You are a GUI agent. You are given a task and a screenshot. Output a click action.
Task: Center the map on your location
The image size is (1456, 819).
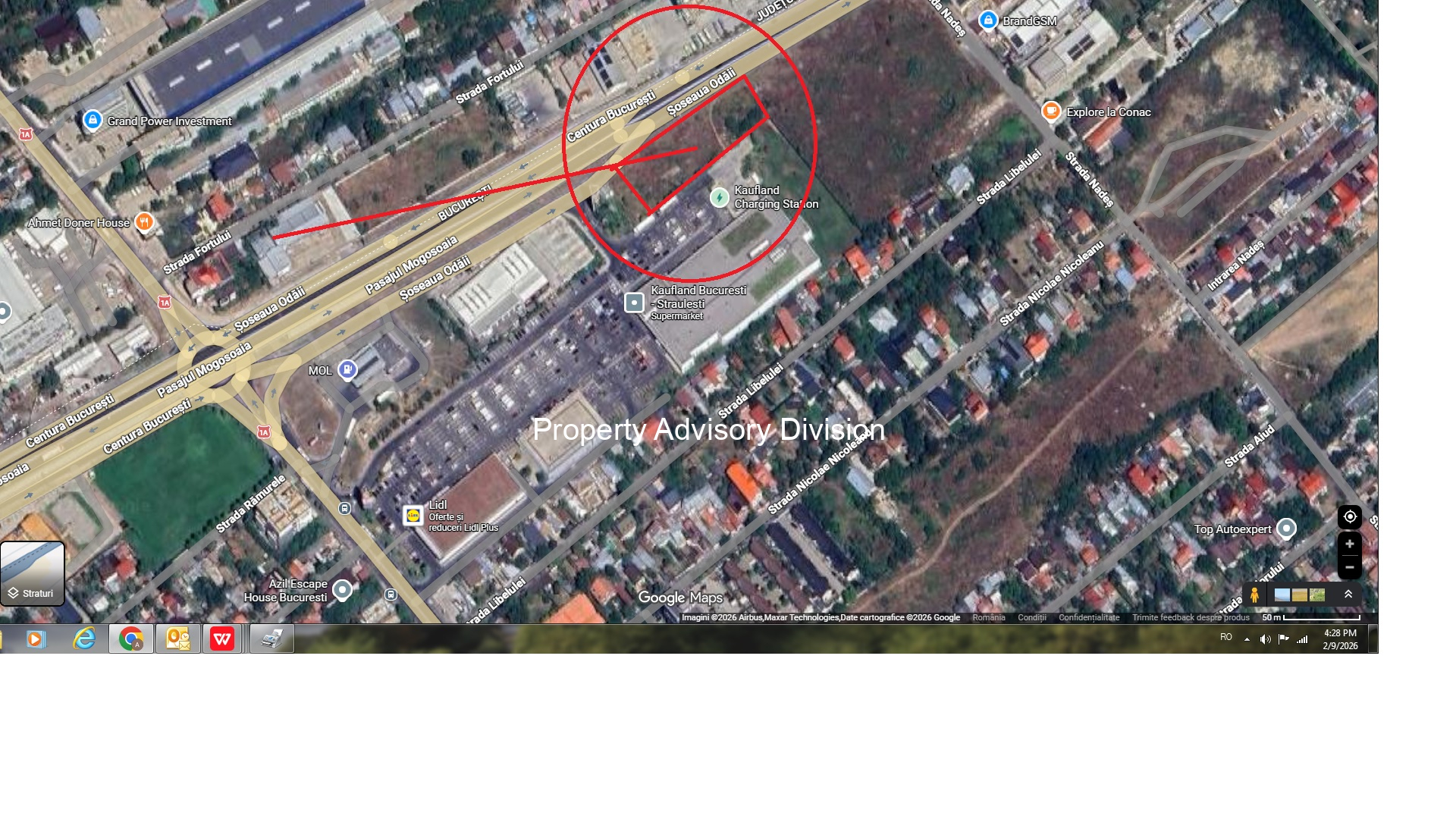point(1349,516)
